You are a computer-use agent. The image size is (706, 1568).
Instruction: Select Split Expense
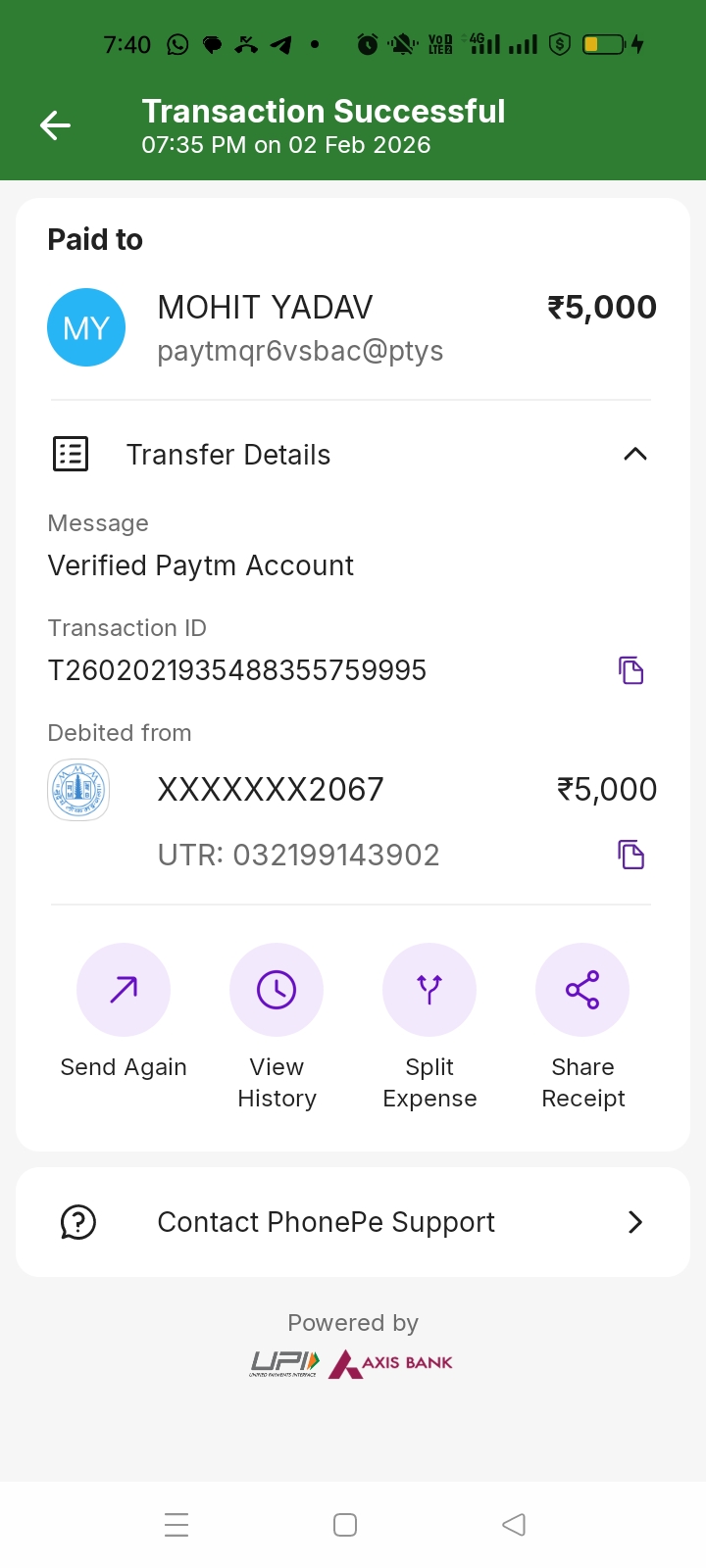[429, 990]
